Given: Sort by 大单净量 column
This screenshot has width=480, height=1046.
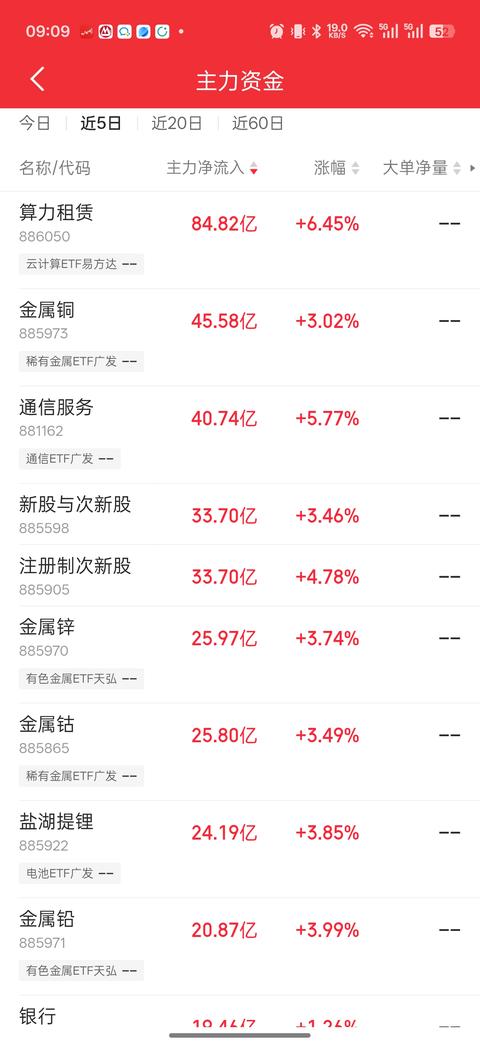Looking at the screenshot, I should coord(421,168).
